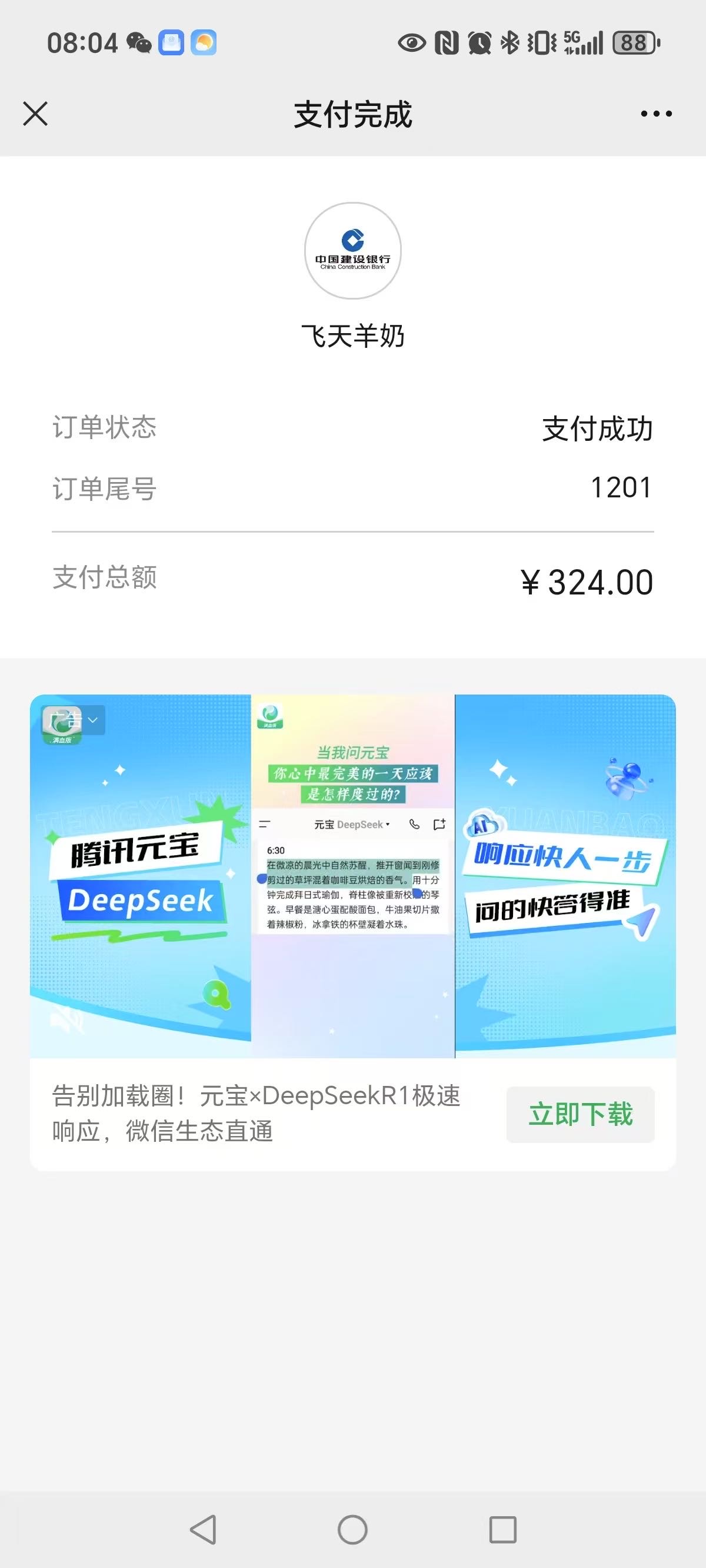The height and width of the screenshot is (1568, 706).
Task: Open the Tencent Yuanbao DeepSeek ad
Action: click(352, 875)
